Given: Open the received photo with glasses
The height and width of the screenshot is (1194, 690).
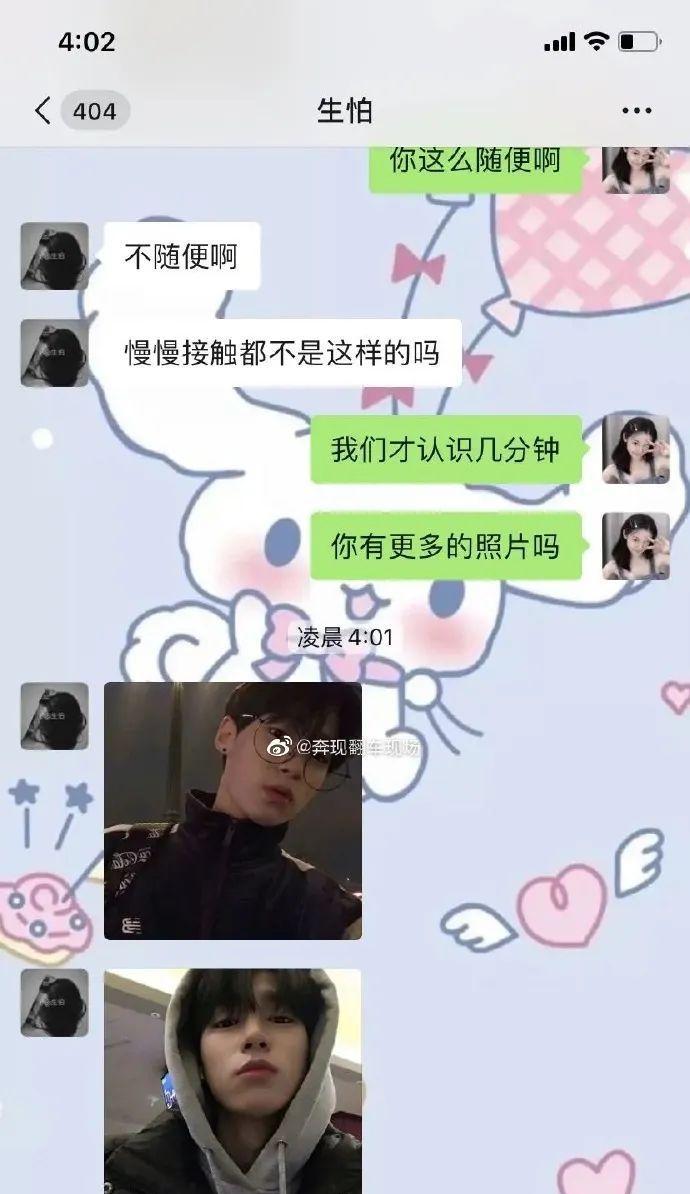Looking at the screenshot, I should (x=233, y=811).
